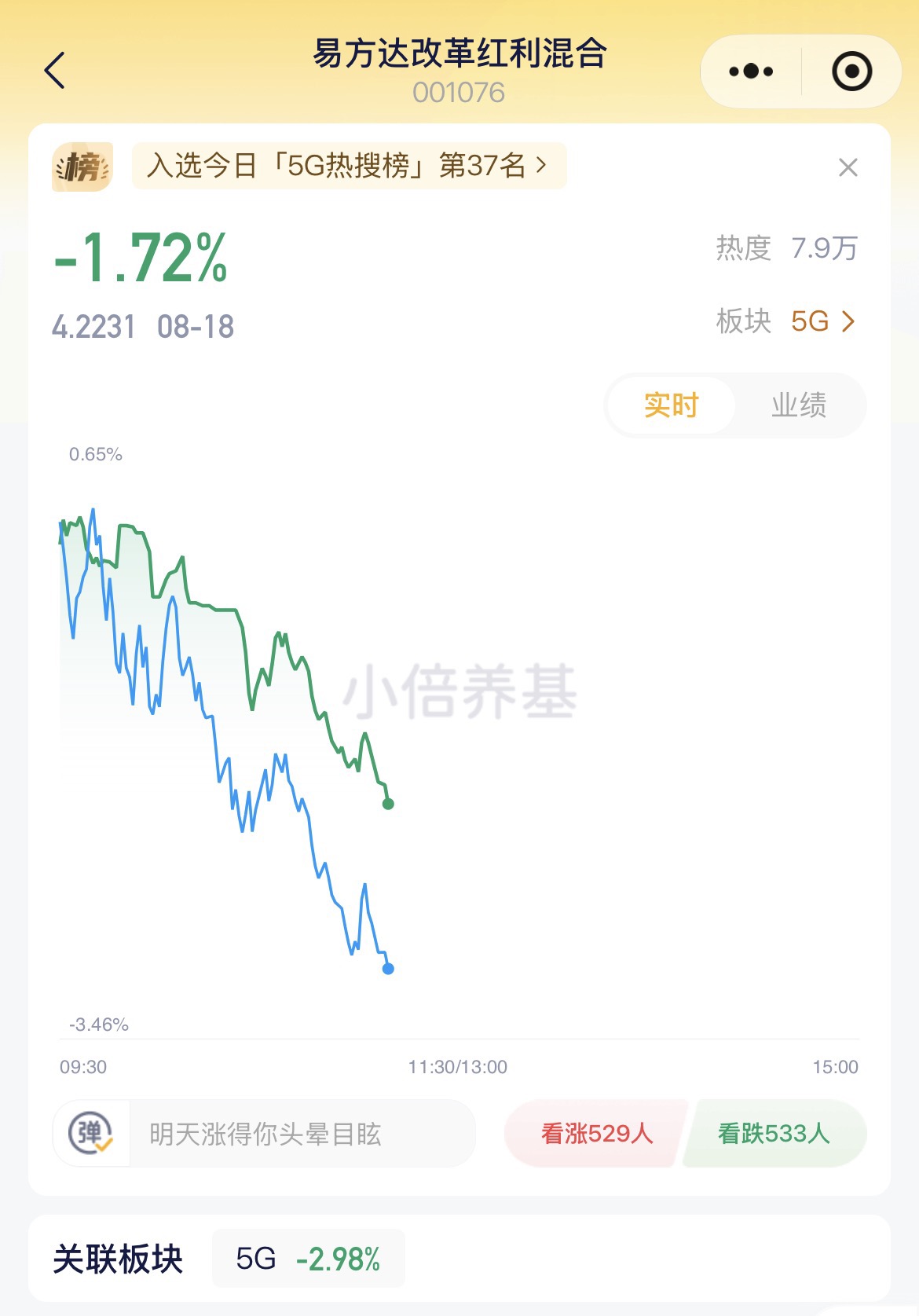This screenshot has height=1316, width=919.
Task: Open the mini-program three-dot menu
Action: [x=751, y=71]
